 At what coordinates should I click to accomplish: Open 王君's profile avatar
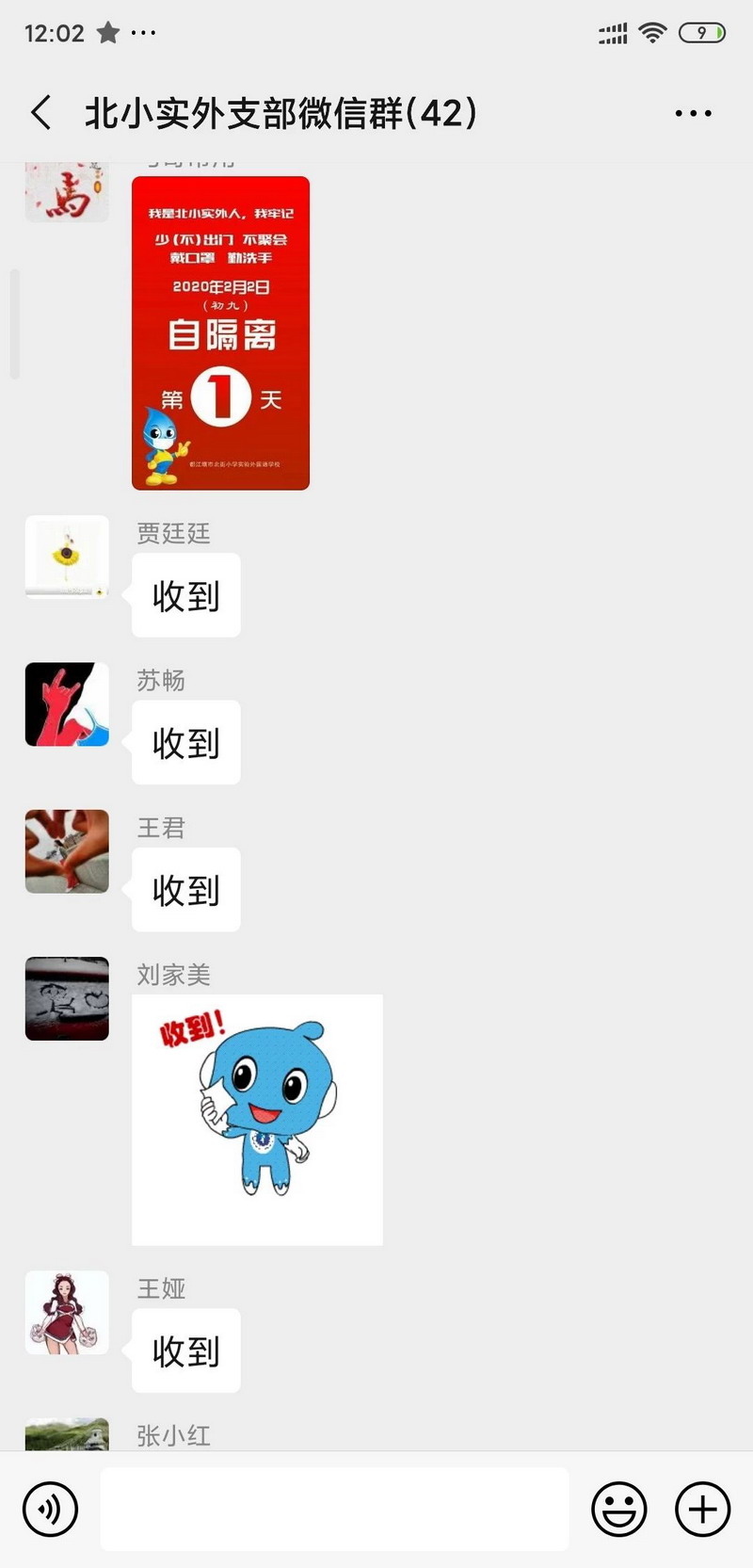(67, 851)
